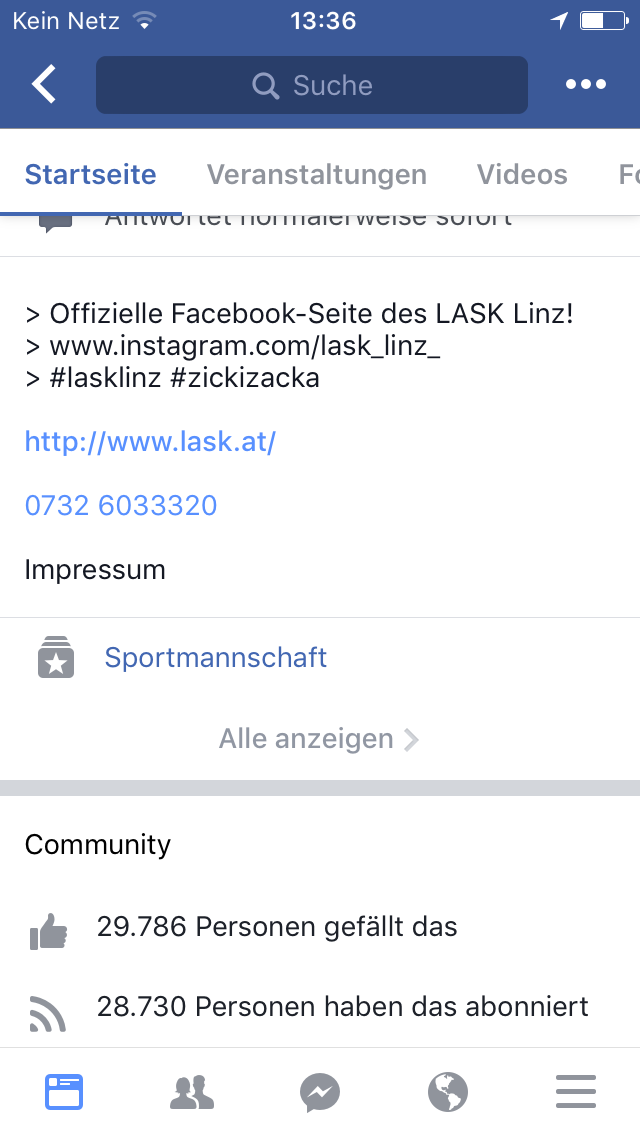640x1136 pixels.
Task: Open the news feed icon in bottom bar
Action: 64,1092
